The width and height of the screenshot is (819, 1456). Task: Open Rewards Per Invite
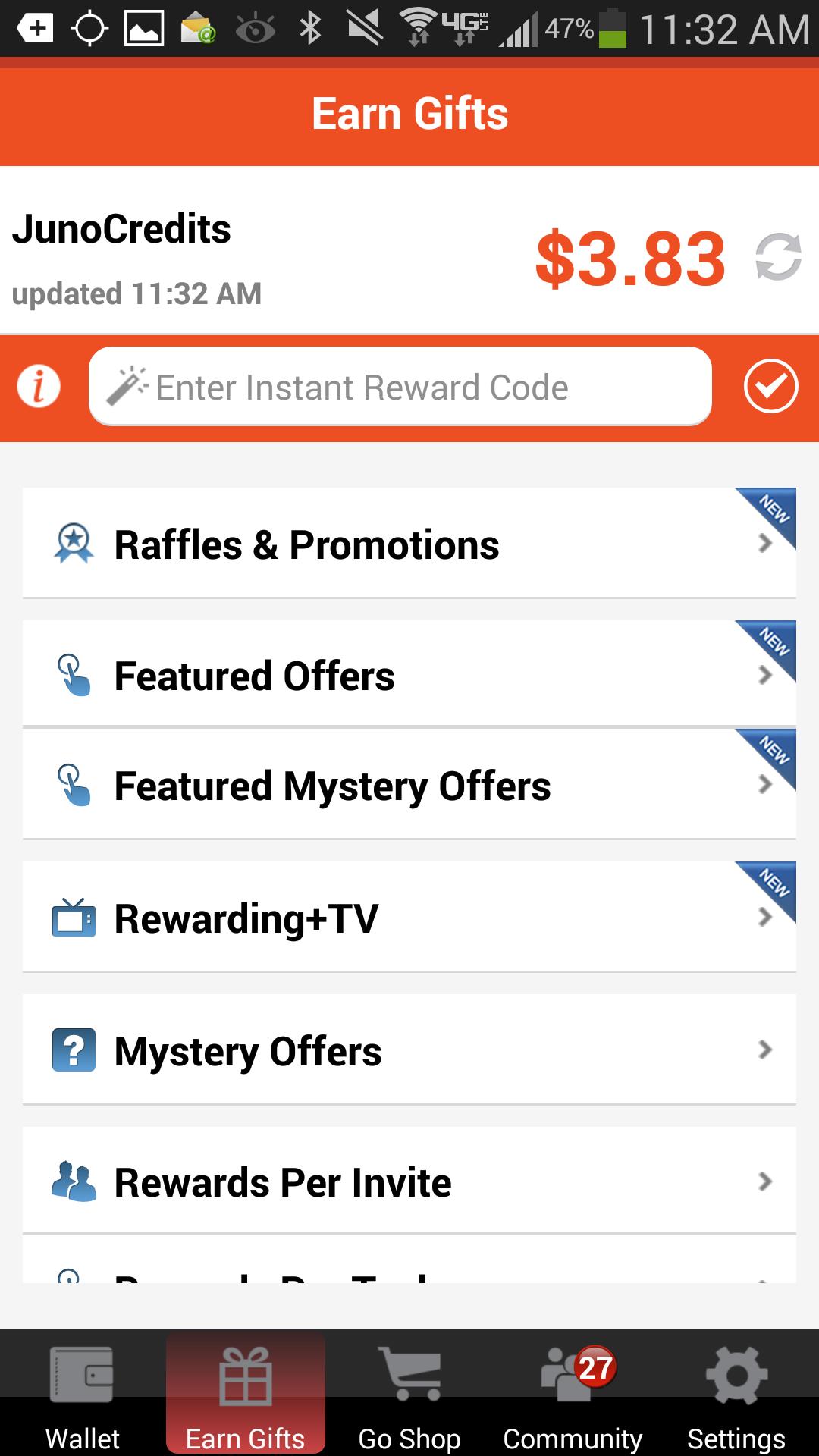(409, 1181)
